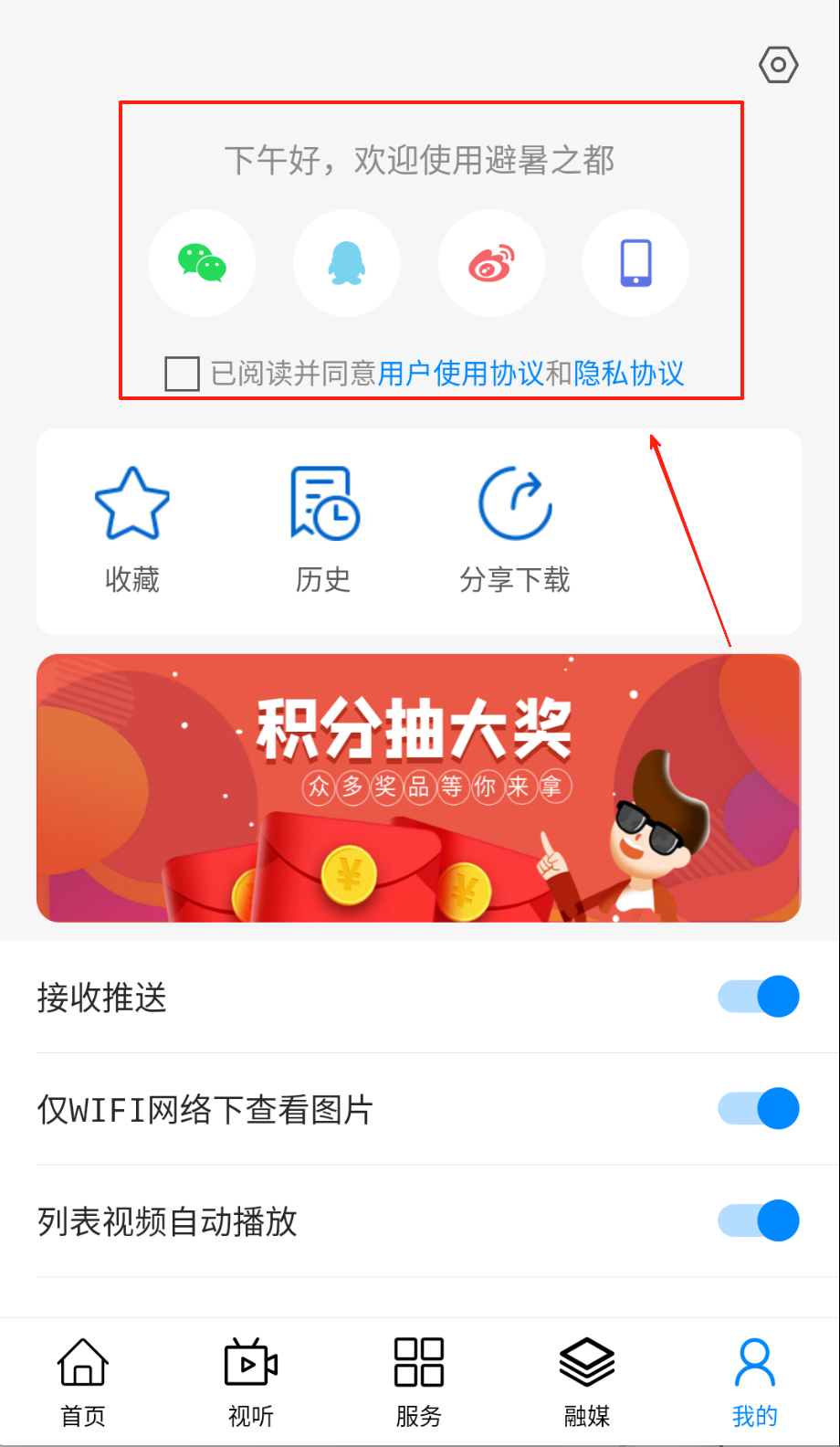Open 分享下载
Image resolution: width=840 pixels, height=1447 pixels.
click(x=515, y=530)
